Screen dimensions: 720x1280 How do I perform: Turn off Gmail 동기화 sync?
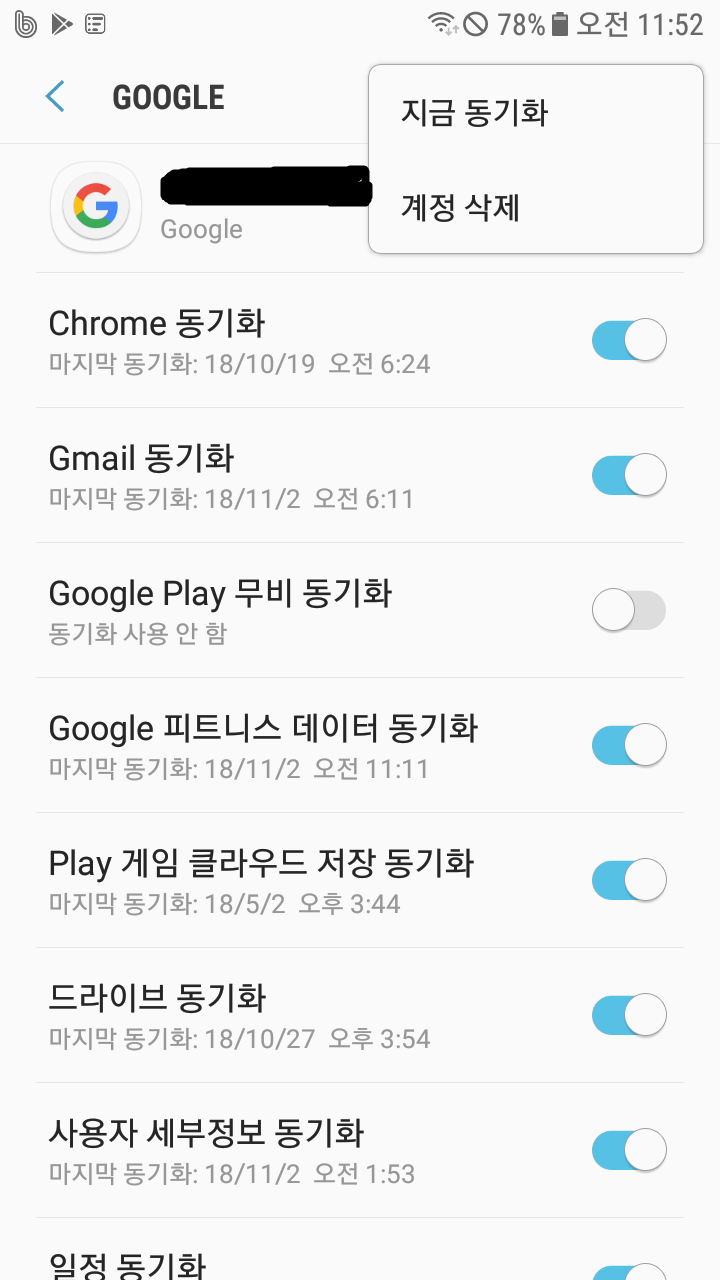pyautogui.click(x=629, y=474)
